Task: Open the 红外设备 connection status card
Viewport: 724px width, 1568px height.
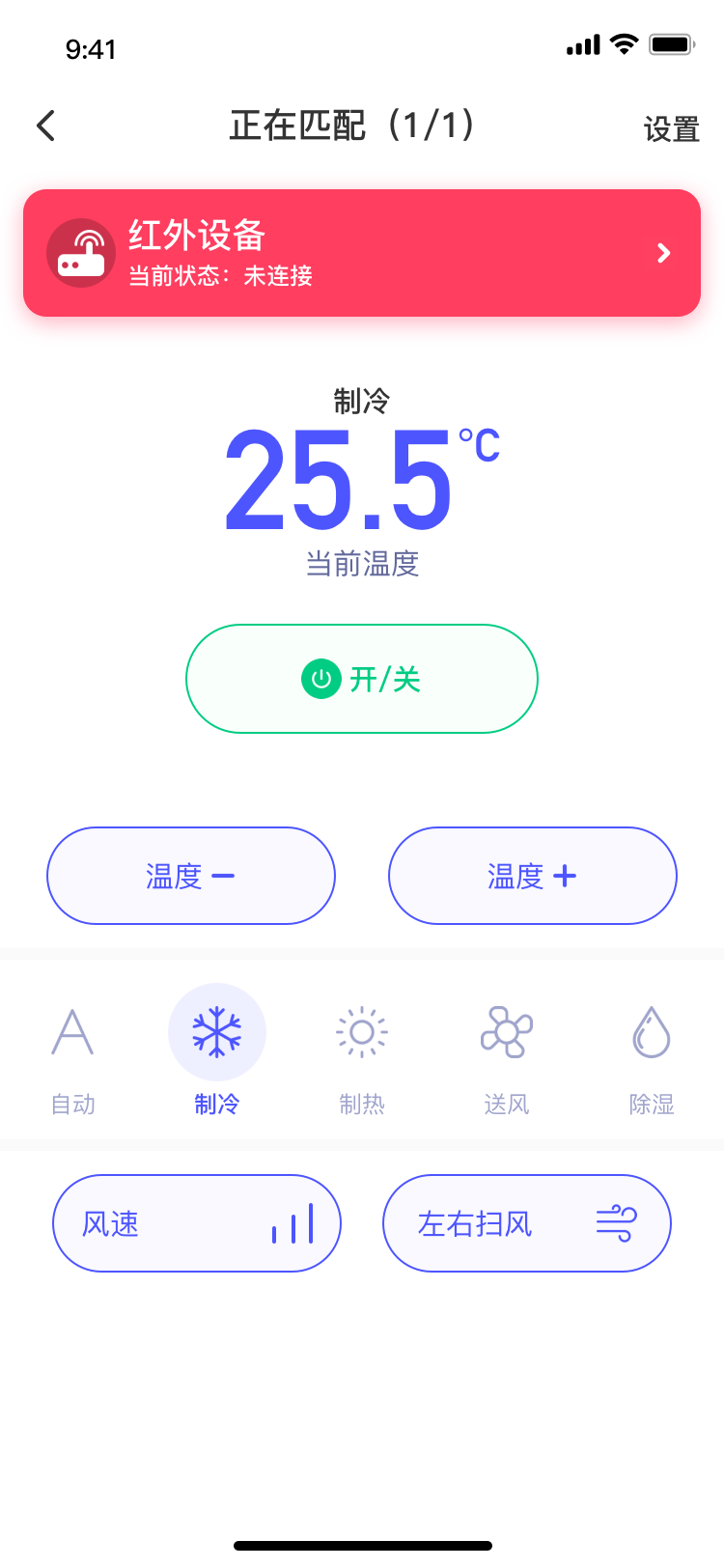Action: click(362, 253)
